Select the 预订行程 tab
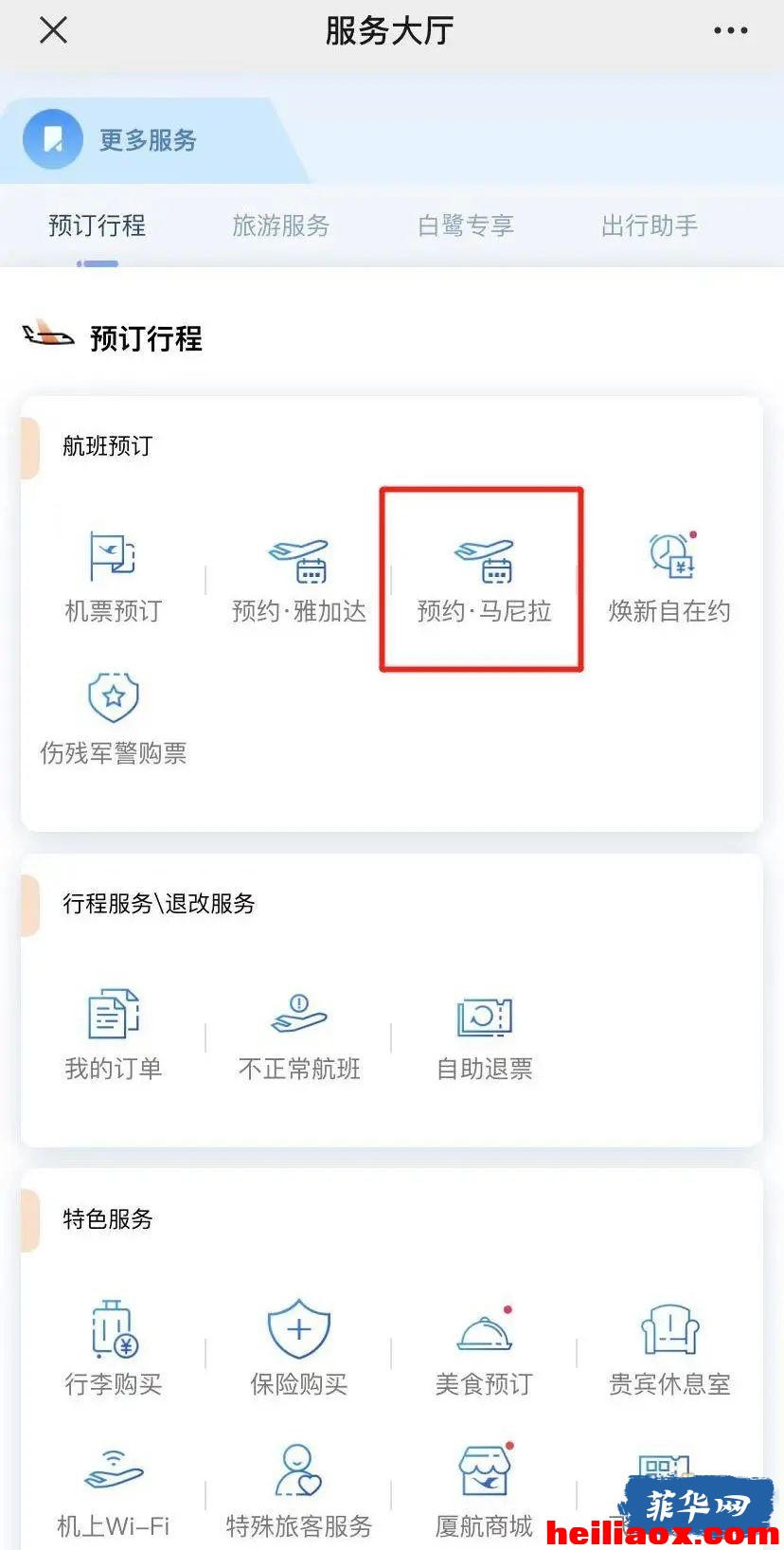 pos(97,225)
